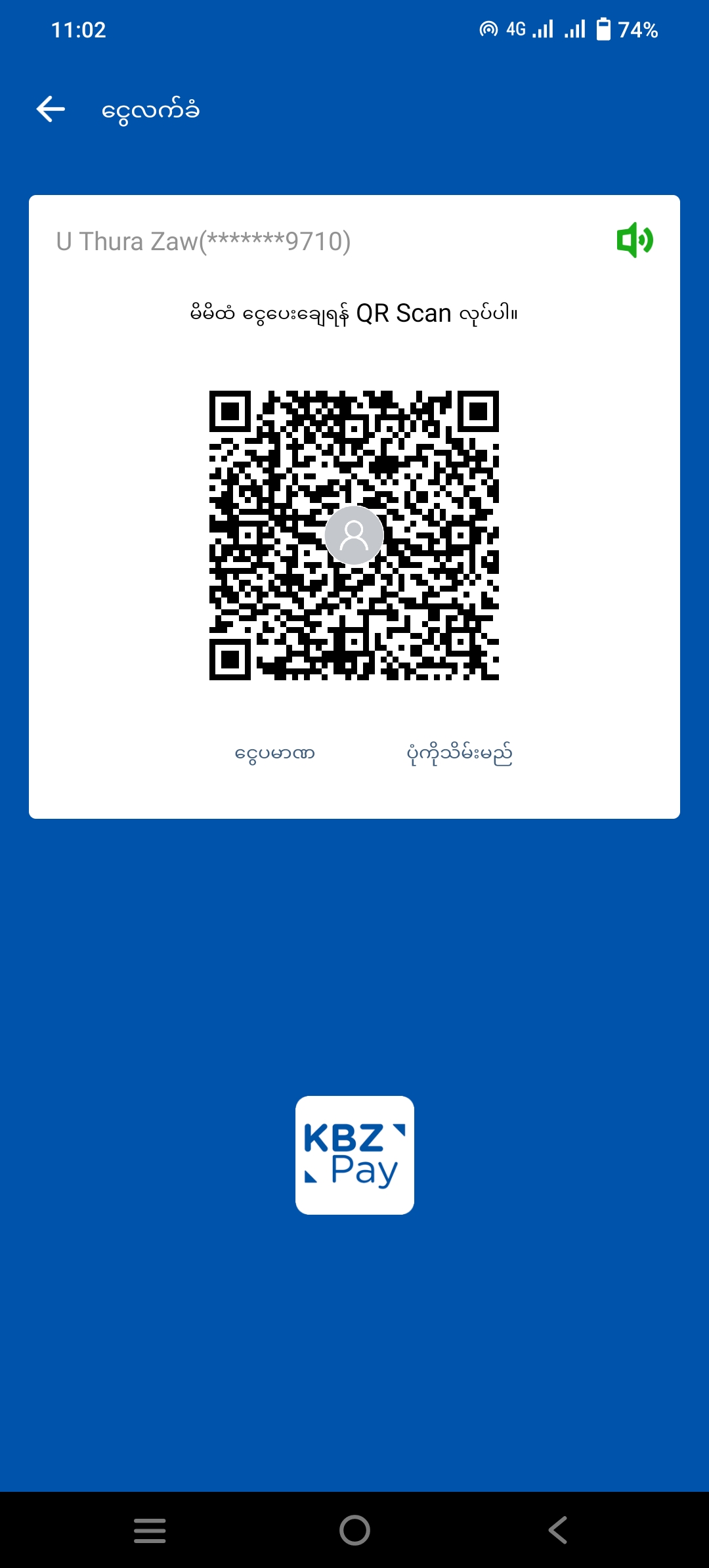Go back using the top arrow
The height and width of the screenshot is (1568, 709).
pos(51,109)
